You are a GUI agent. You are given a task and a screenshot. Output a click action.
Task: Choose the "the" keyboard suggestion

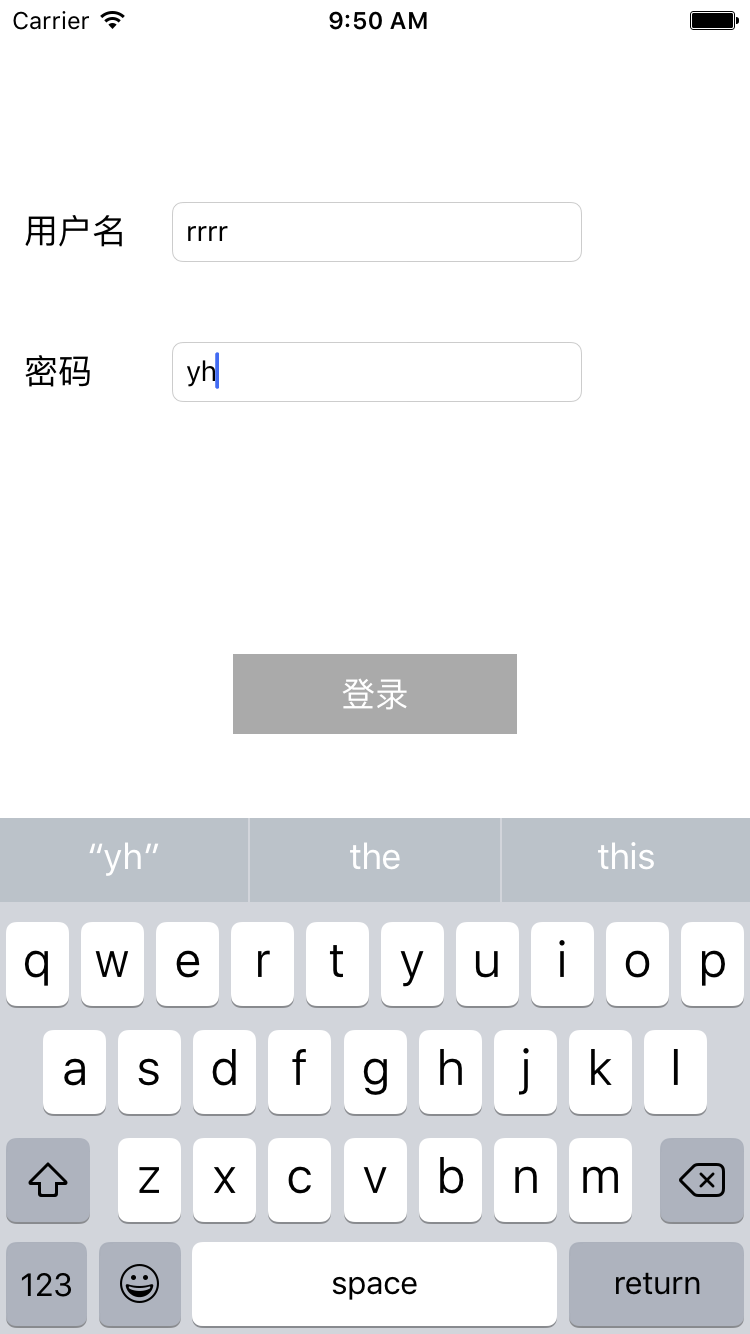tap(375, 858)
